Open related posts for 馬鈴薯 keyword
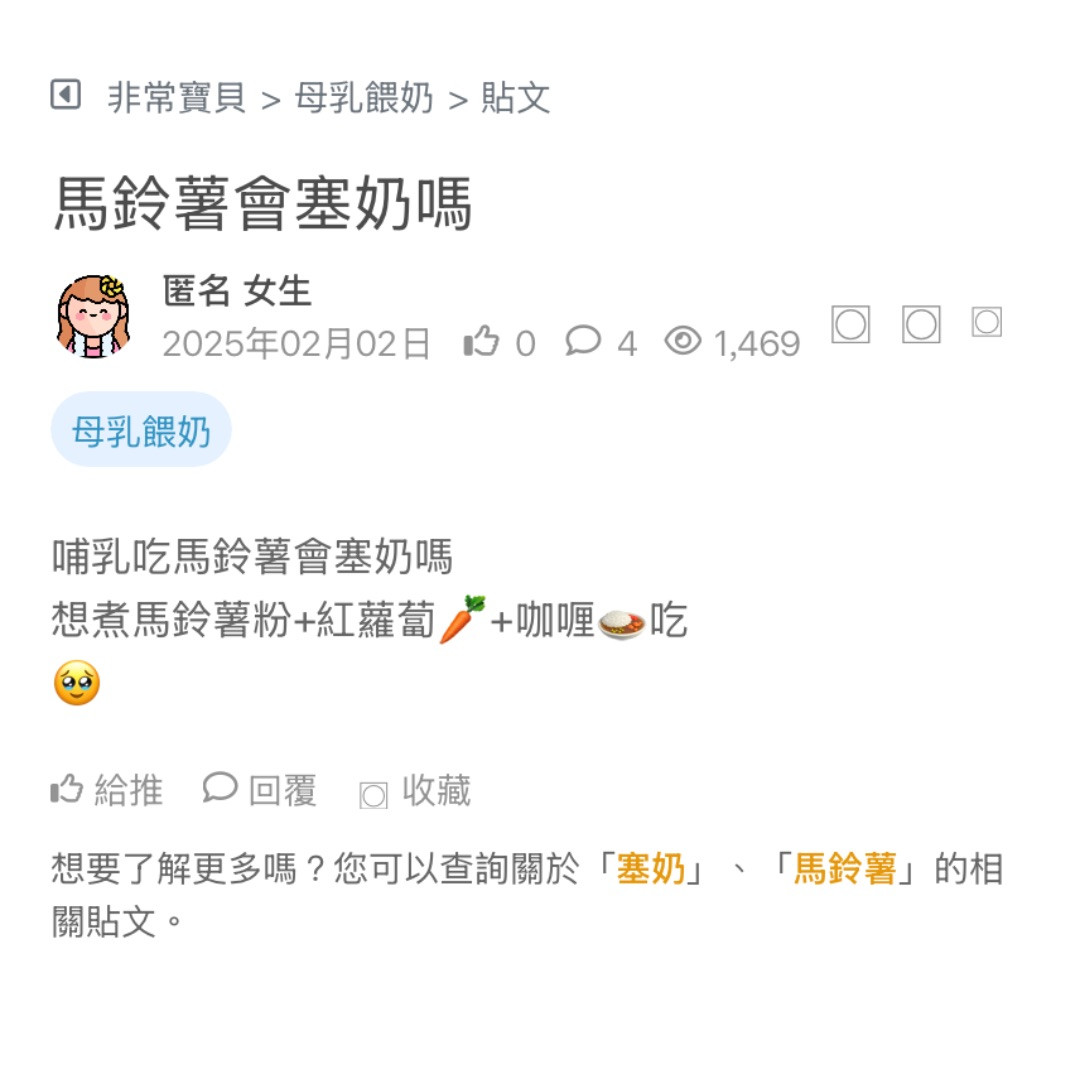Image resolution: width=1080 pixels, height=1080 pixels. pos(845,869)
